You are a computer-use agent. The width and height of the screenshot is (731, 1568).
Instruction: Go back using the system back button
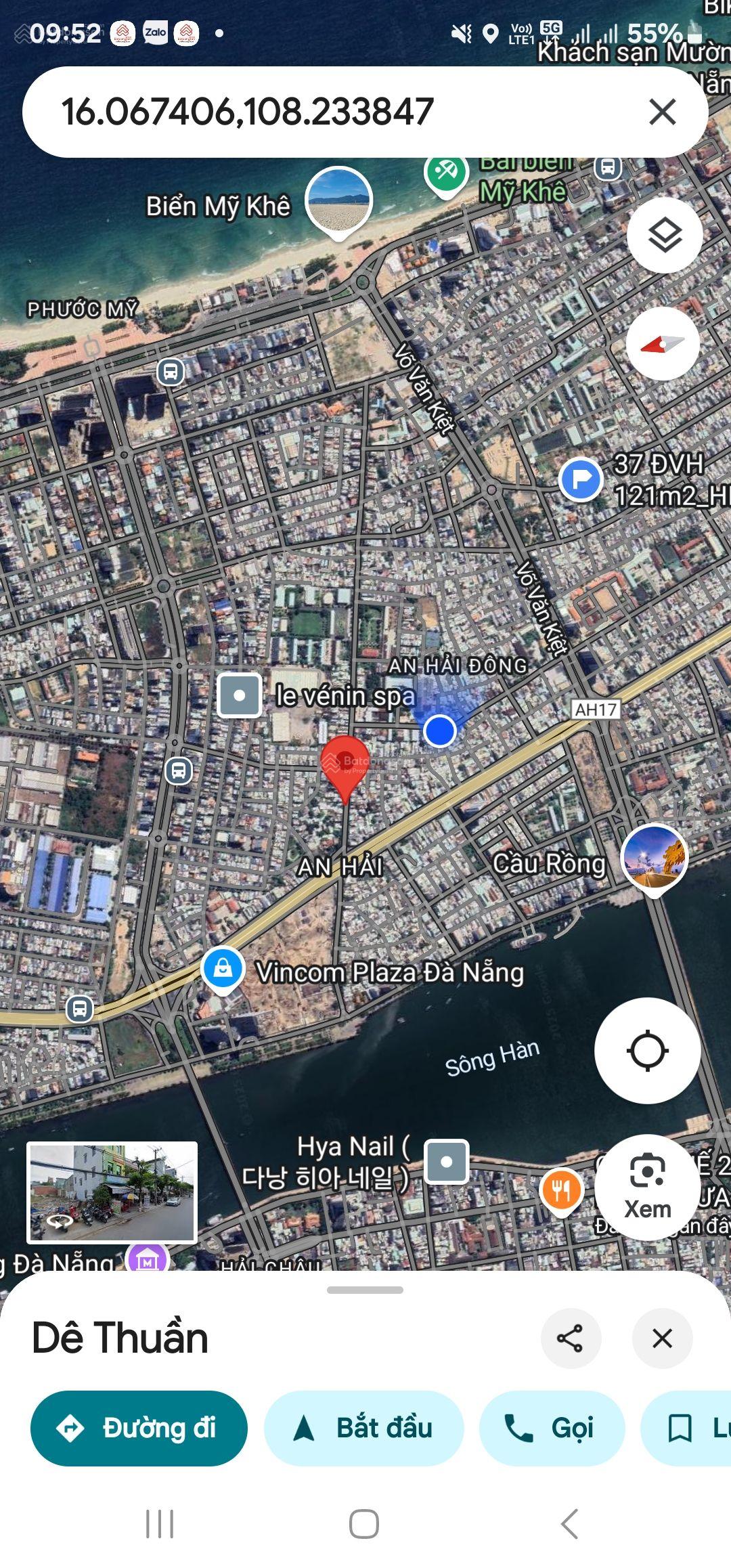click(569, 1524)
